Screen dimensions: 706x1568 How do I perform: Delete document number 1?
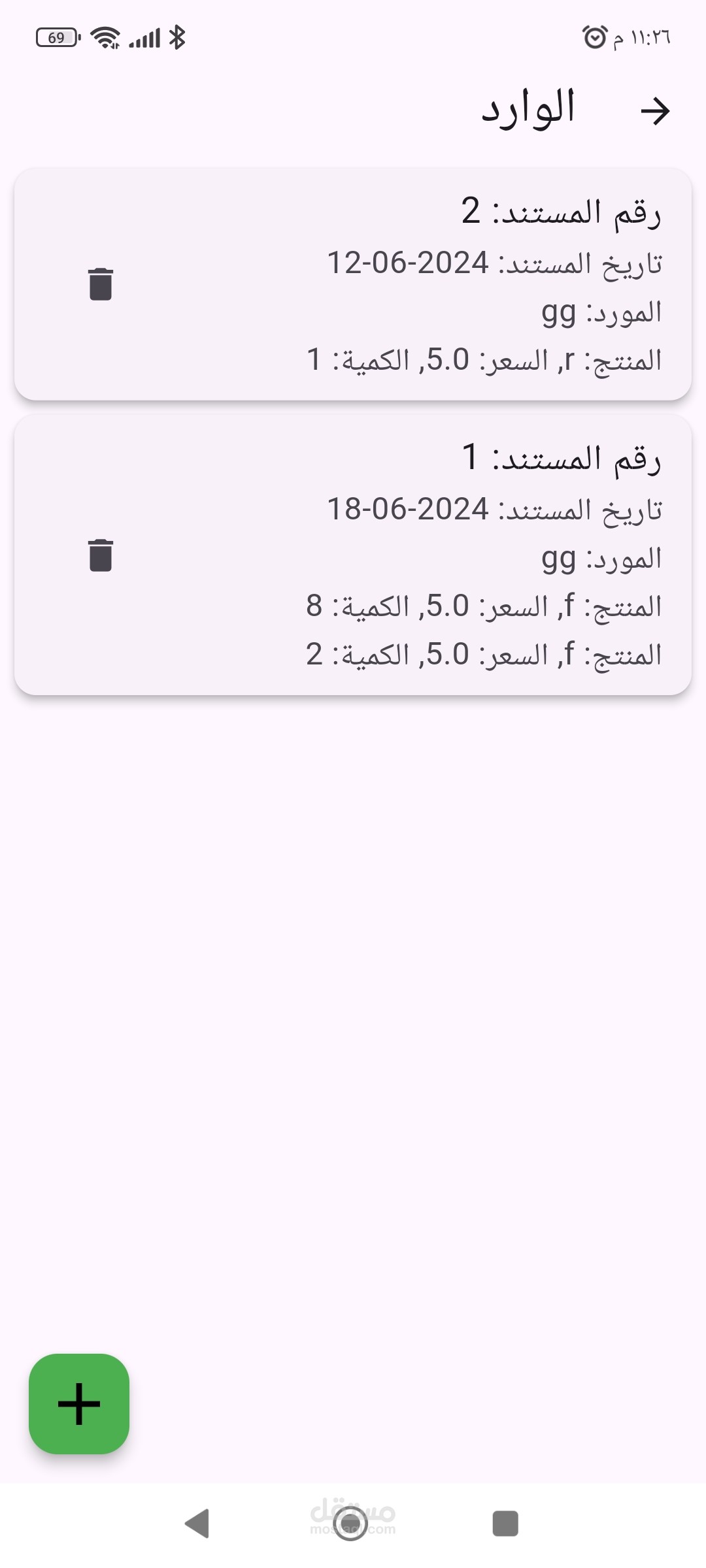101,555
